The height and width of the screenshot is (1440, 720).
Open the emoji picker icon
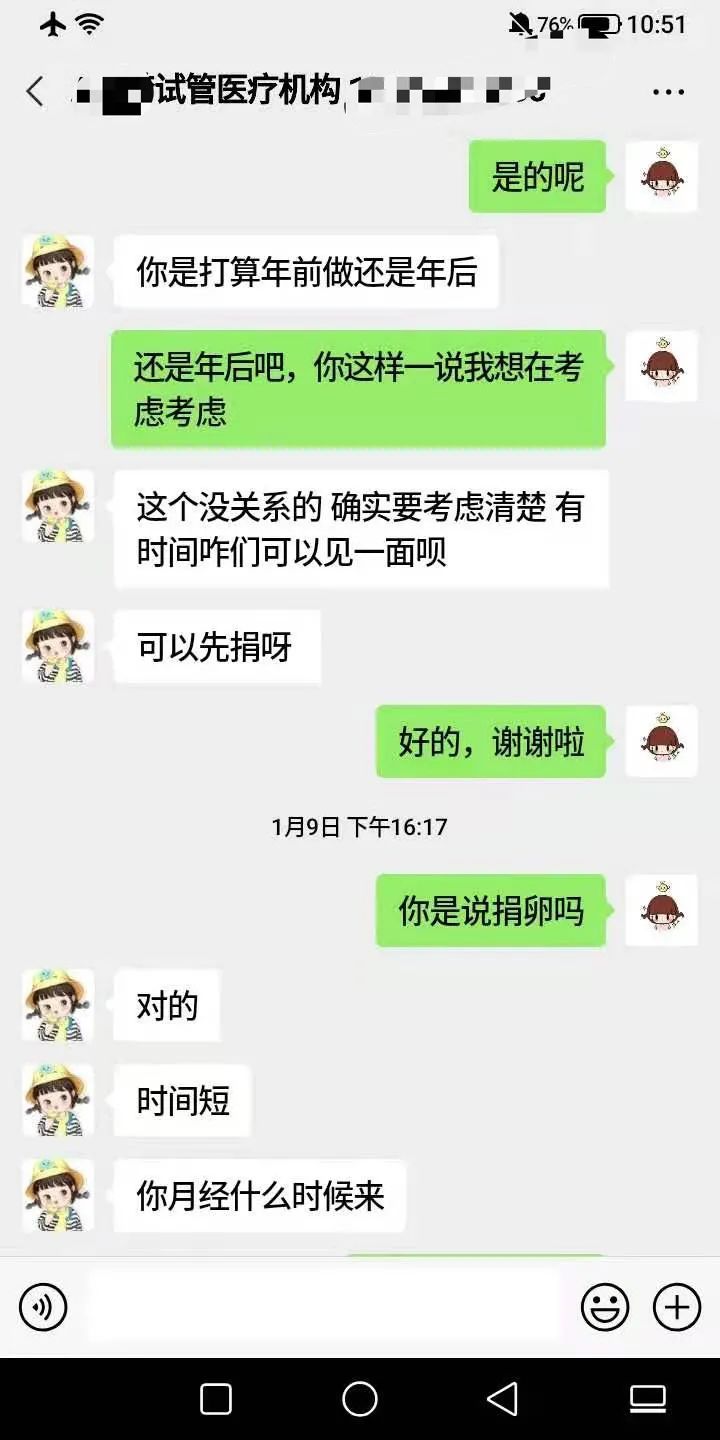pos(606,1307)
